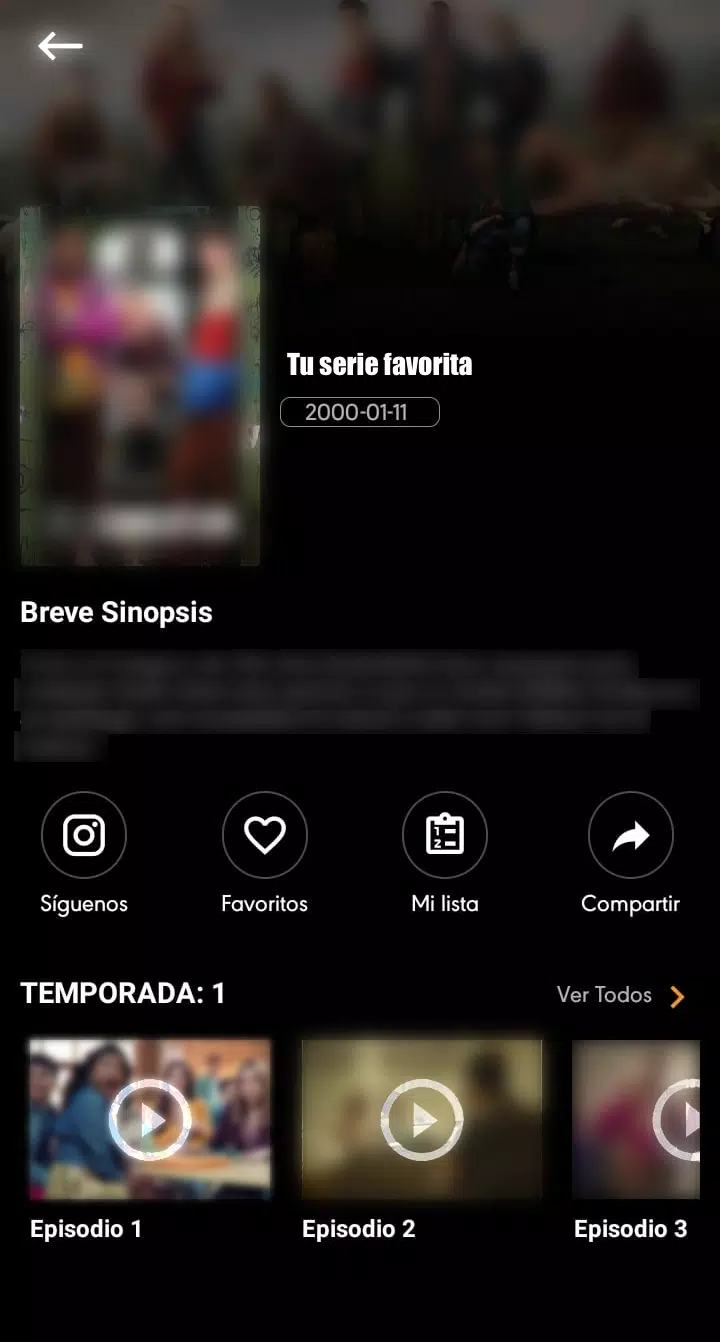
Task: Share the series with Compartir
Action: 631,835
